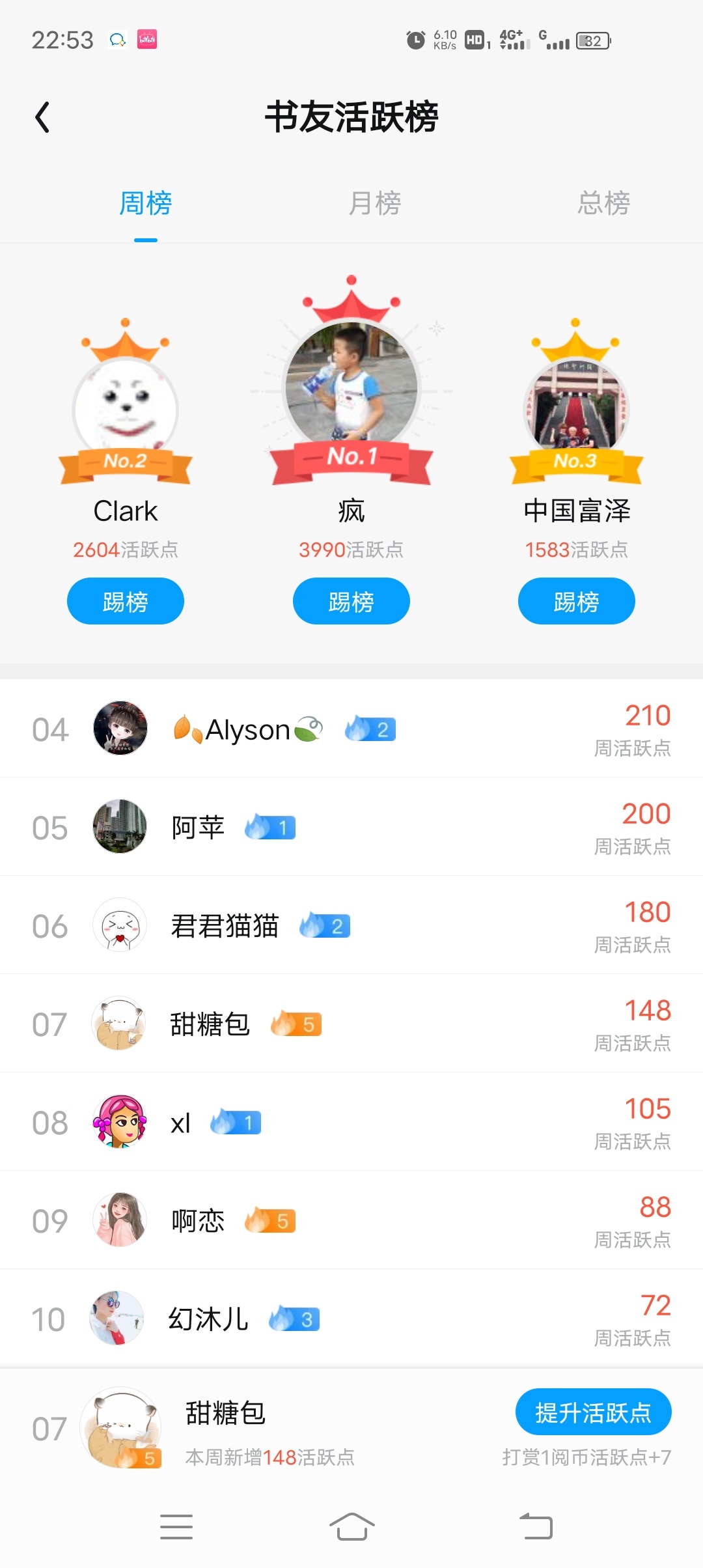This screenshot has height=1568, width=703.
Task: Open 幻沐儿's ranking row
Action: (351, 1319)
